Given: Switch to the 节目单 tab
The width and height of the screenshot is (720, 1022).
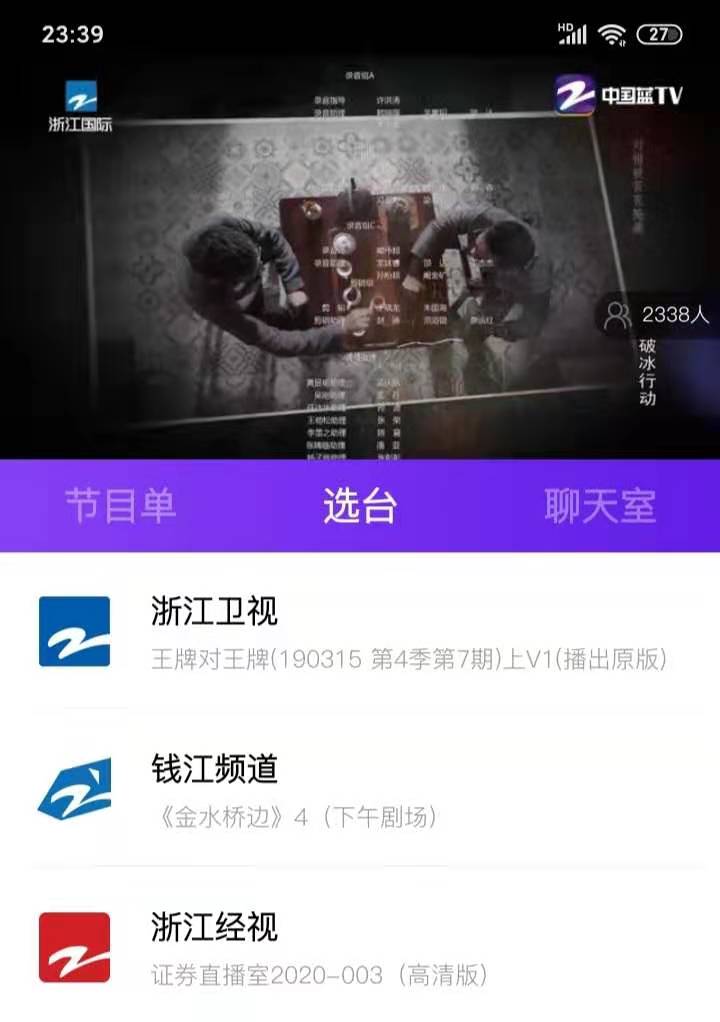Looking at the screenshot, I should point(121,506).
